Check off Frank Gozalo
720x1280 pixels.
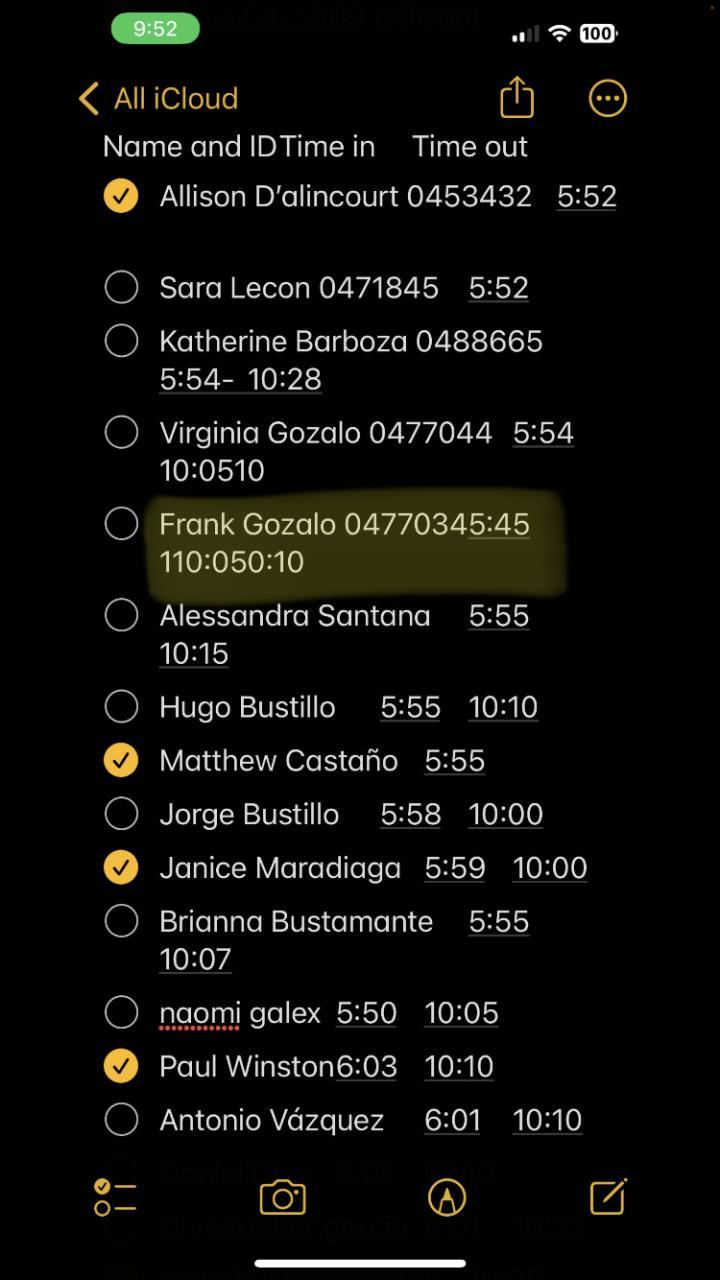pyautogui.click(x=121, y=524)
